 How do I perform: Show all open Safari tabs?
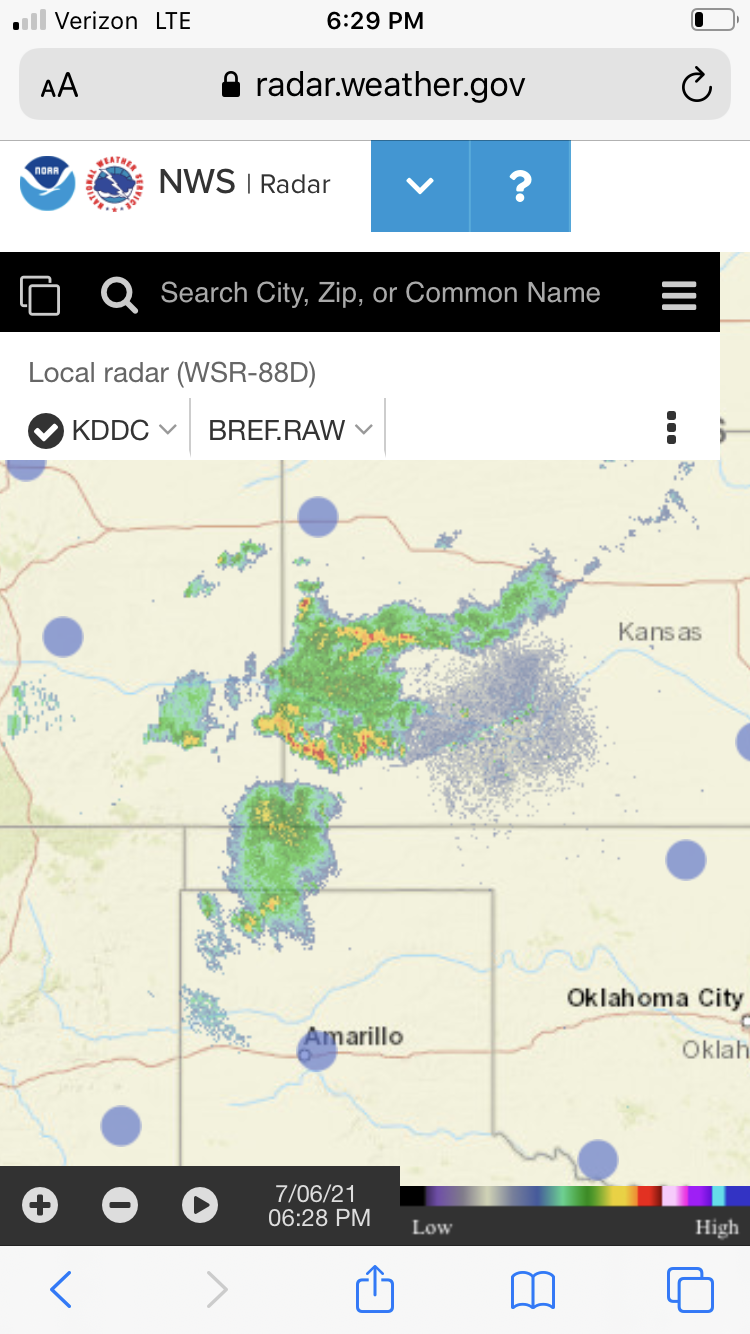(x=690, y=1290)
